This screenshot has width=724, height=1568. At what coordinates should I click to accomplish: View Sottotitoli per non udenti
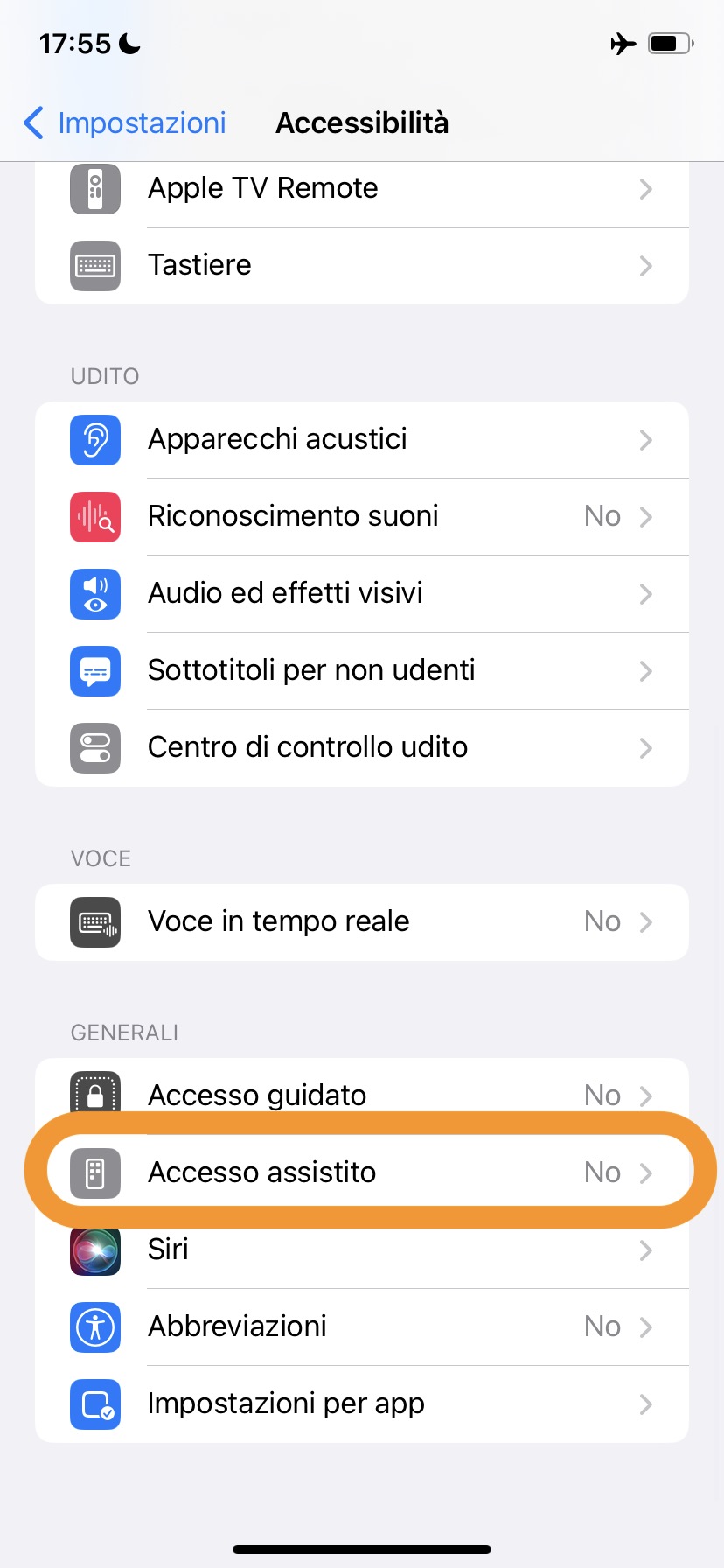(361, 670)
